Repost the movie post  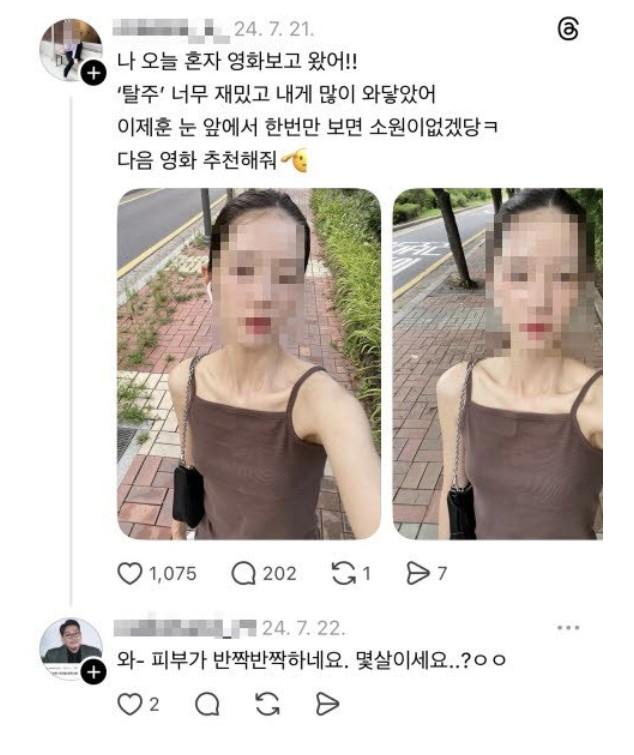(x=343, y=573)
